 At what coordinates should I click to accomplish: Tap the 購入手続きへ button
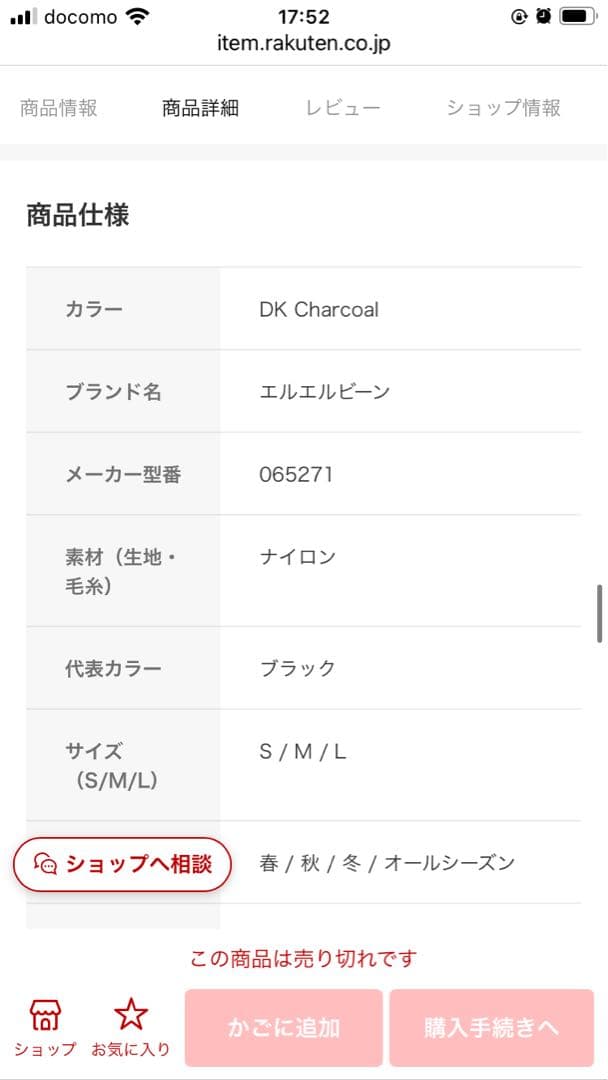pos(491,1028)
